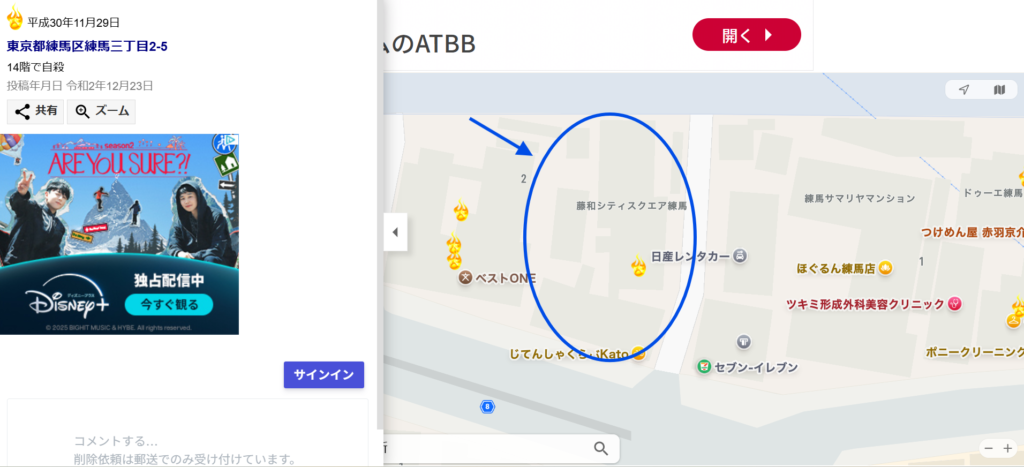Tap the 共有 share button
The image size is (1024, 467).
(35, 111)
